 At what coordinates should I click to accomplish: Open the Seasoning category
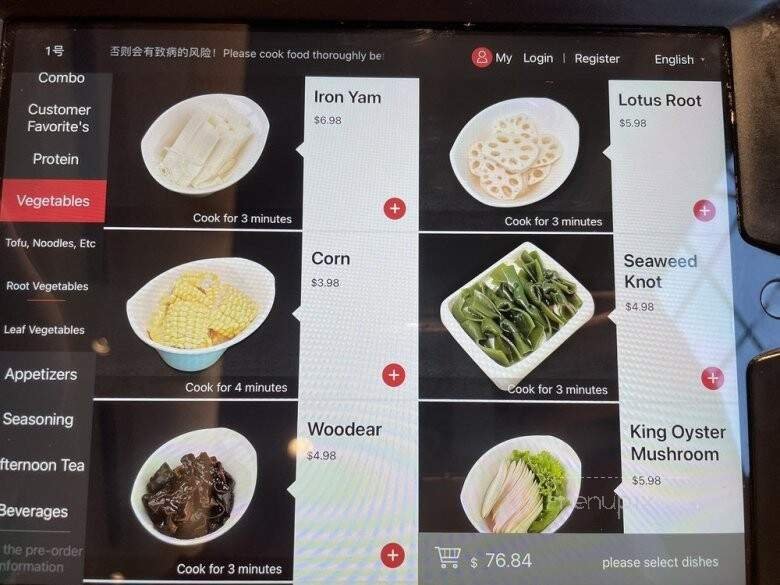click(x=38, y=420)
